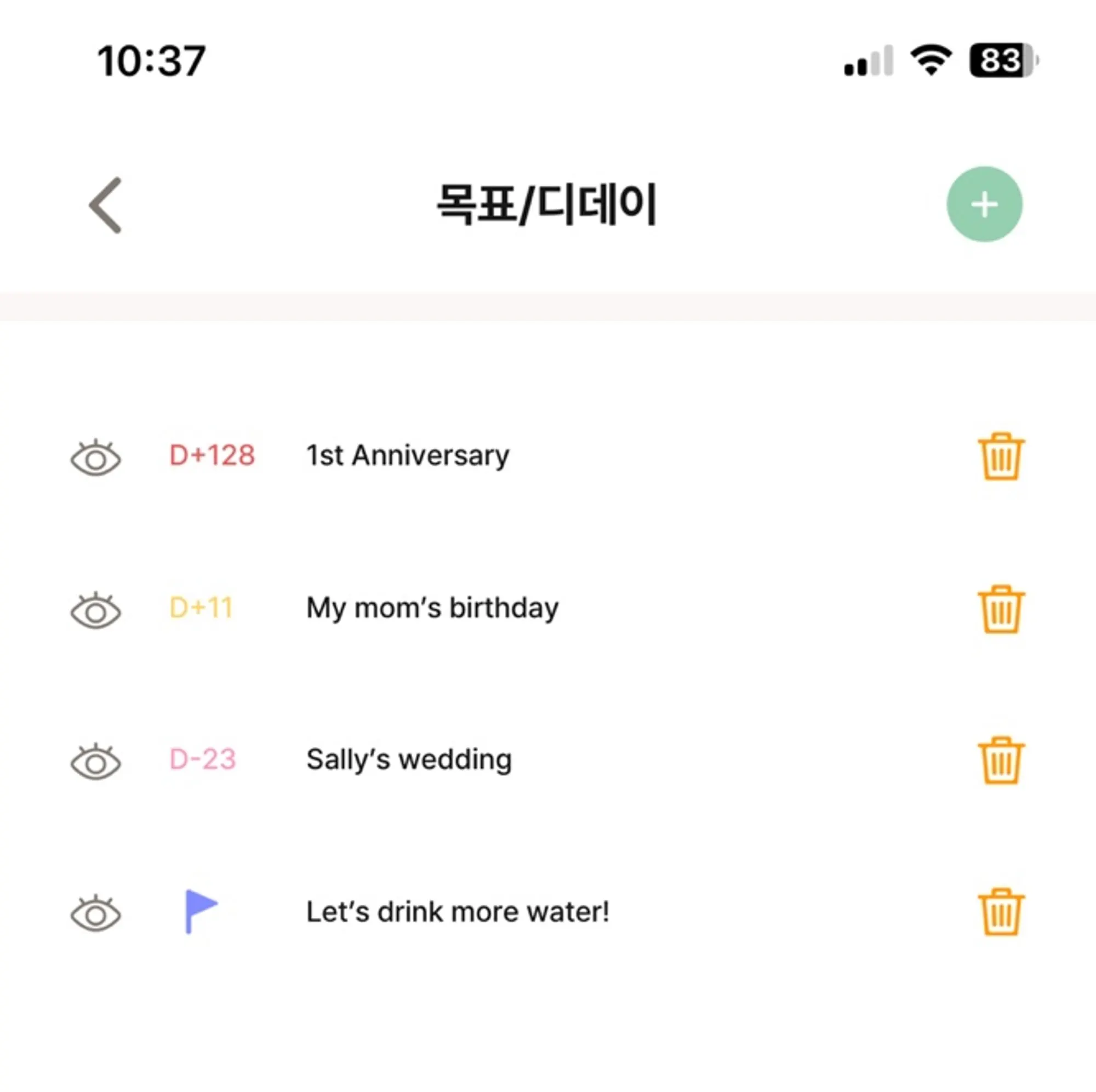The width and height of the screenshot is (1096, 1092).
Task: Toggle visibility of Let's drink more water!
Action: click(95, 913)
